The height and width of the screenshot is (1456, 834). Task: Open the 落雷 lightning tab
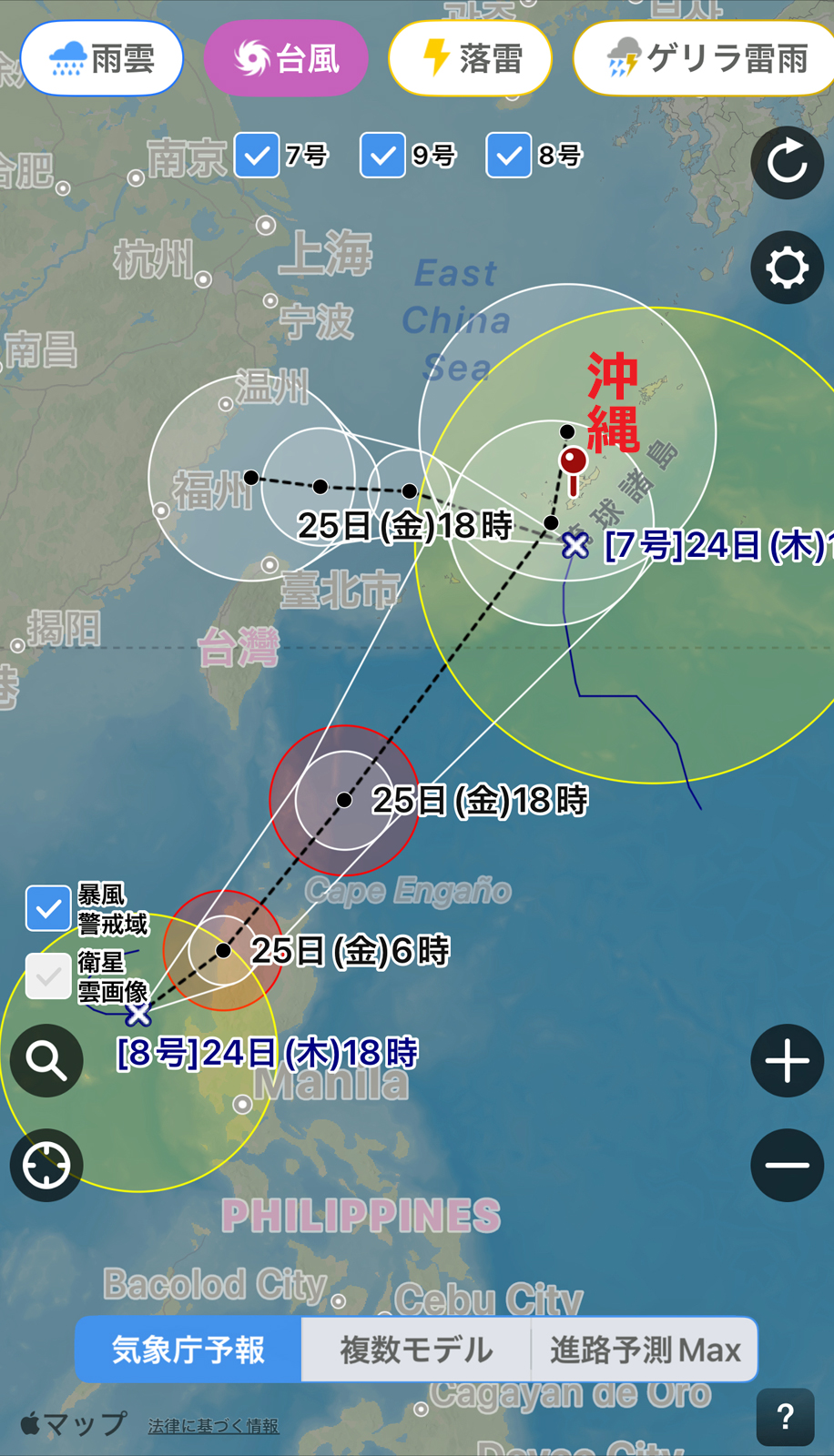coord(470,59)
